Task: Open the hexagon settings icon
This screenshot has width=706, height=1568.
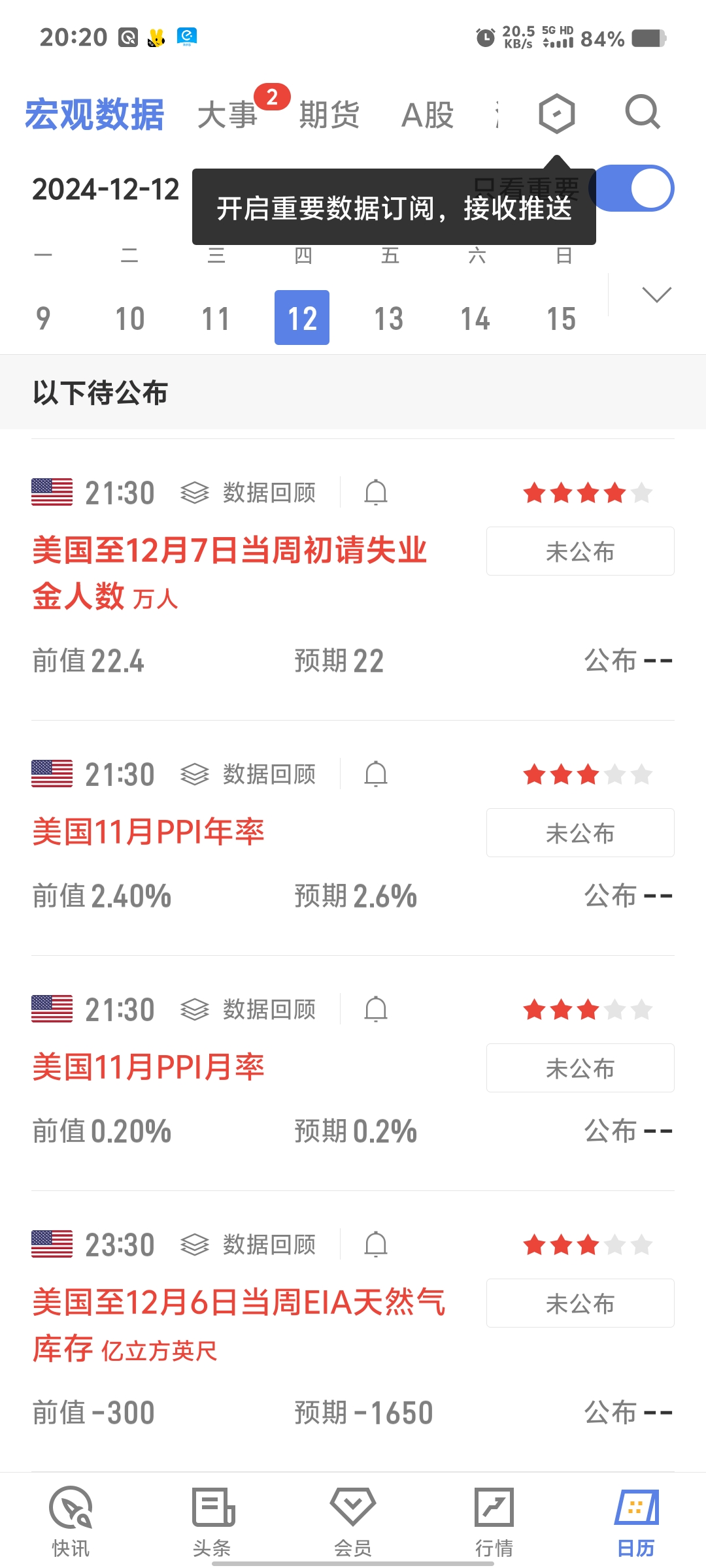Action: pyautogui.click(x=556, y=114)
